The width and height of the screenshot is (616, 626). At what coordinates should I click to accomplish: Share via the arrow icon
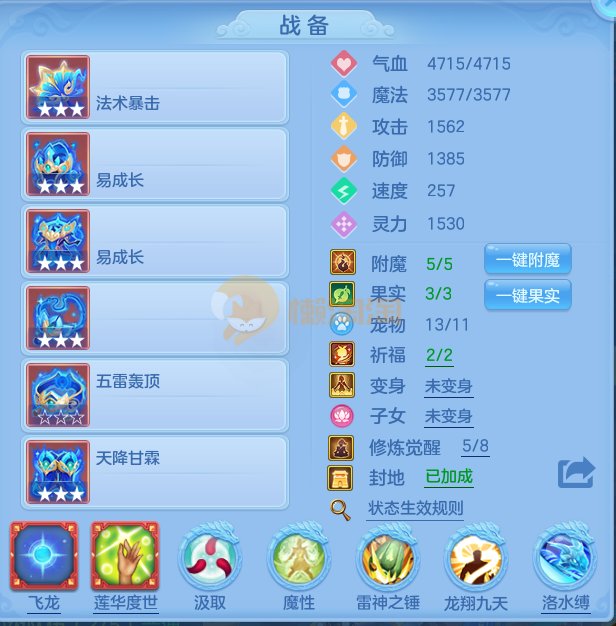click(x=575, y=472)
